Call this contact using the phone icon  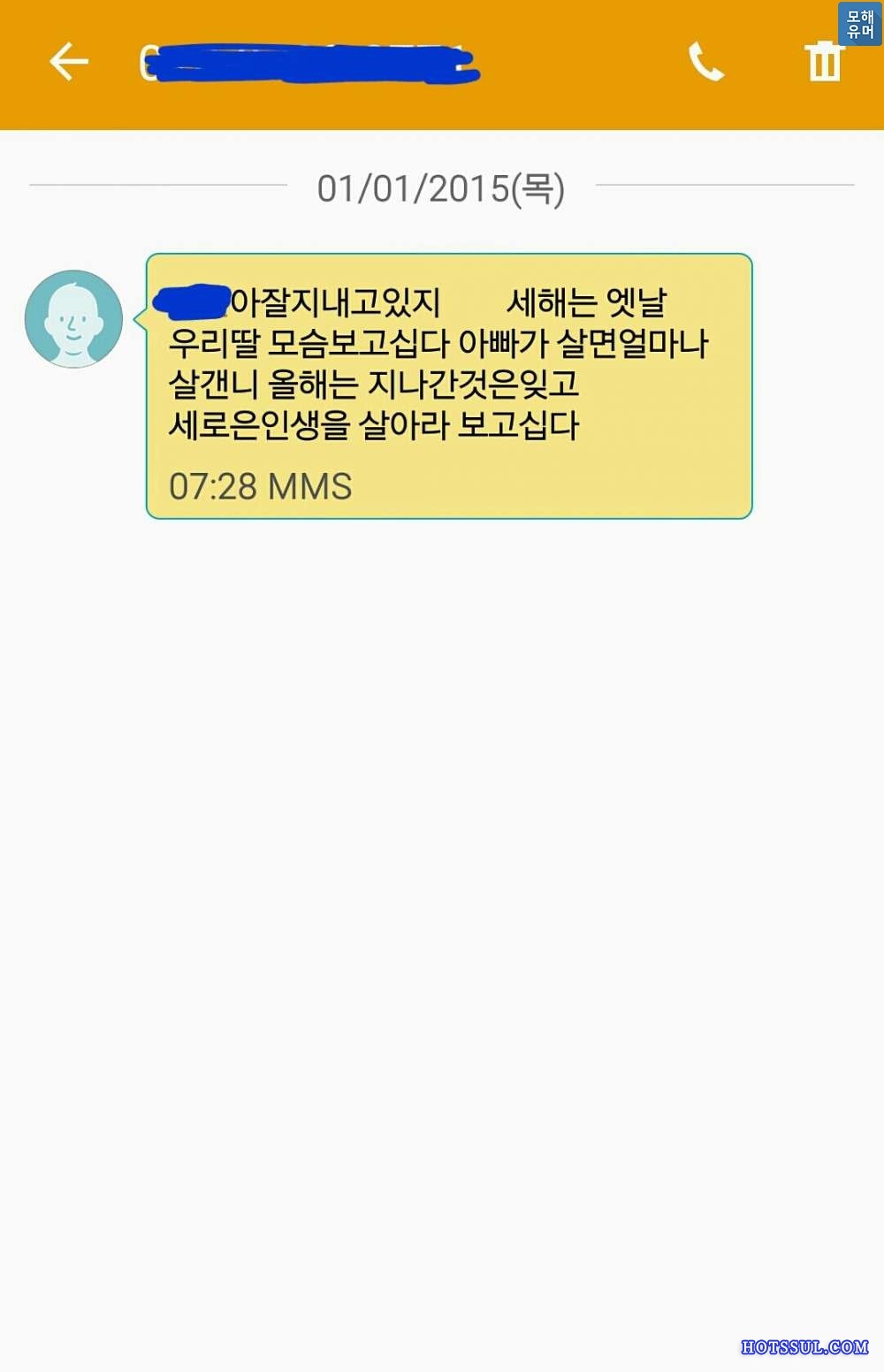(x=706, y=63)
